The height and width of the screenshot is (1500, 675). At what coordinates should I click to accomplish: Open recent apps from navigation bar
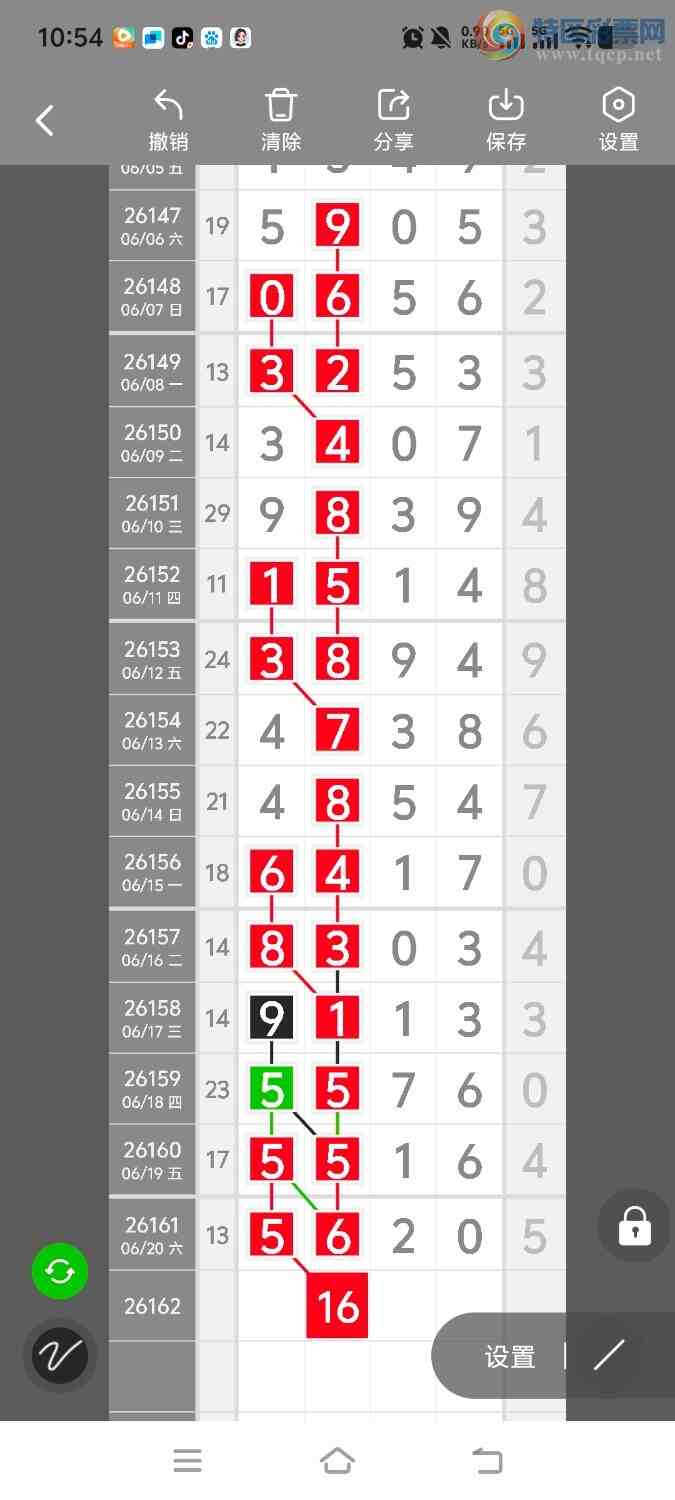[x=187, y=1461]
